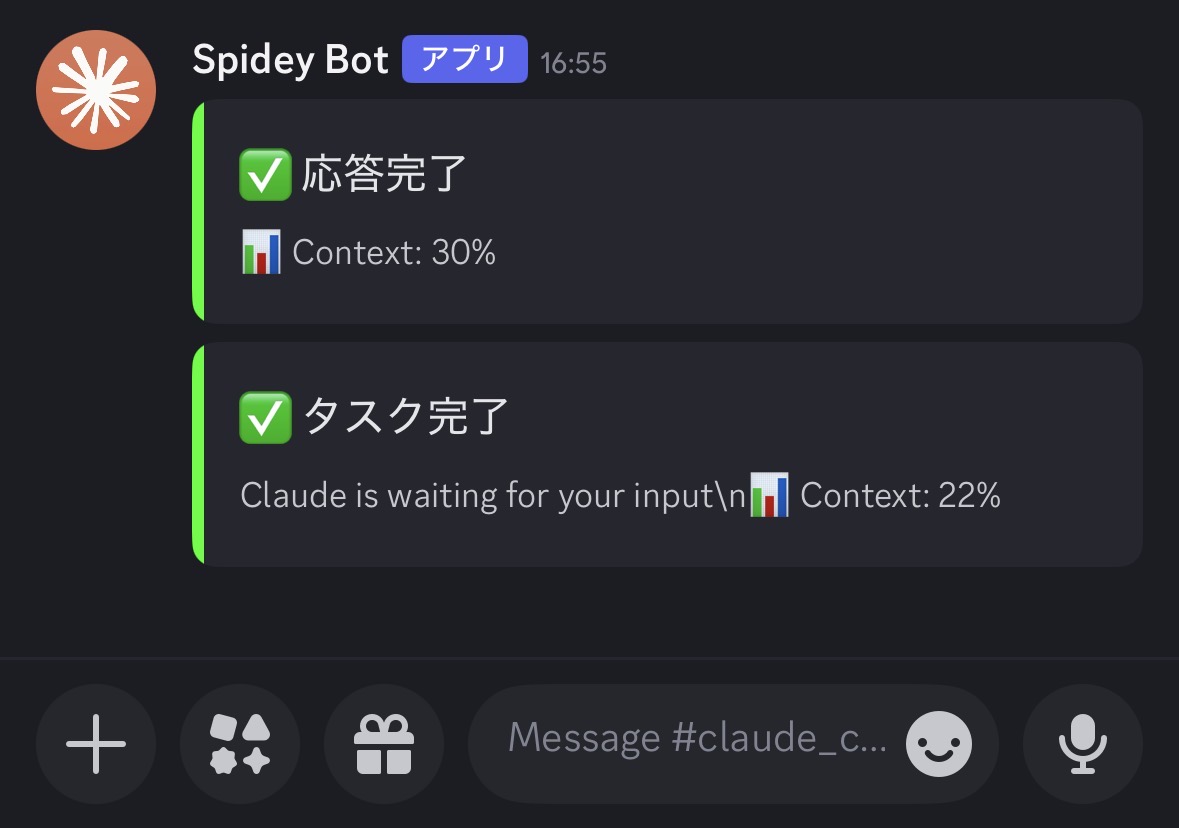
Task: Open the emoji picker
Action: 938,744
